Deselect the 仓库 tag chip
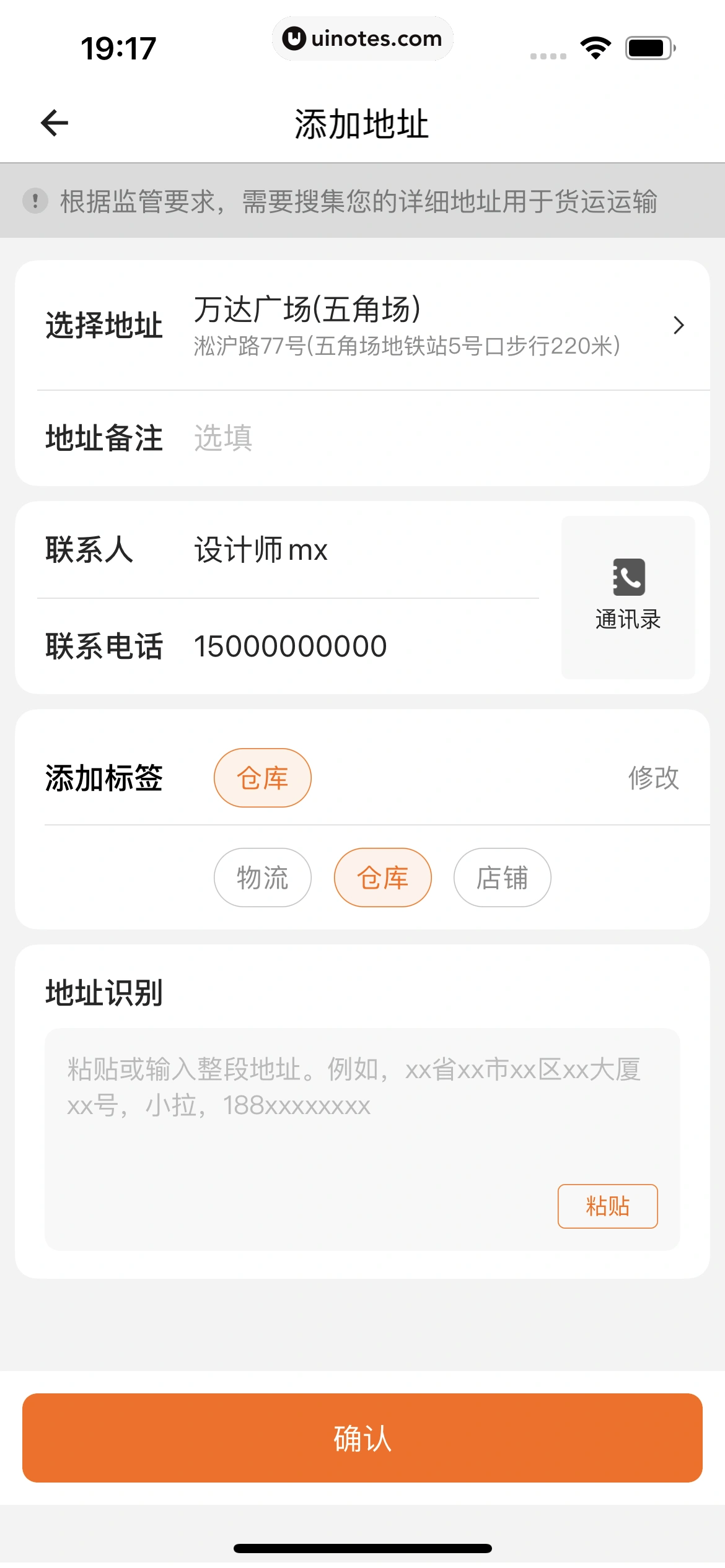The height and width of the screenshot is (1568, 725). pyautogui.click(x=382, y=877)
